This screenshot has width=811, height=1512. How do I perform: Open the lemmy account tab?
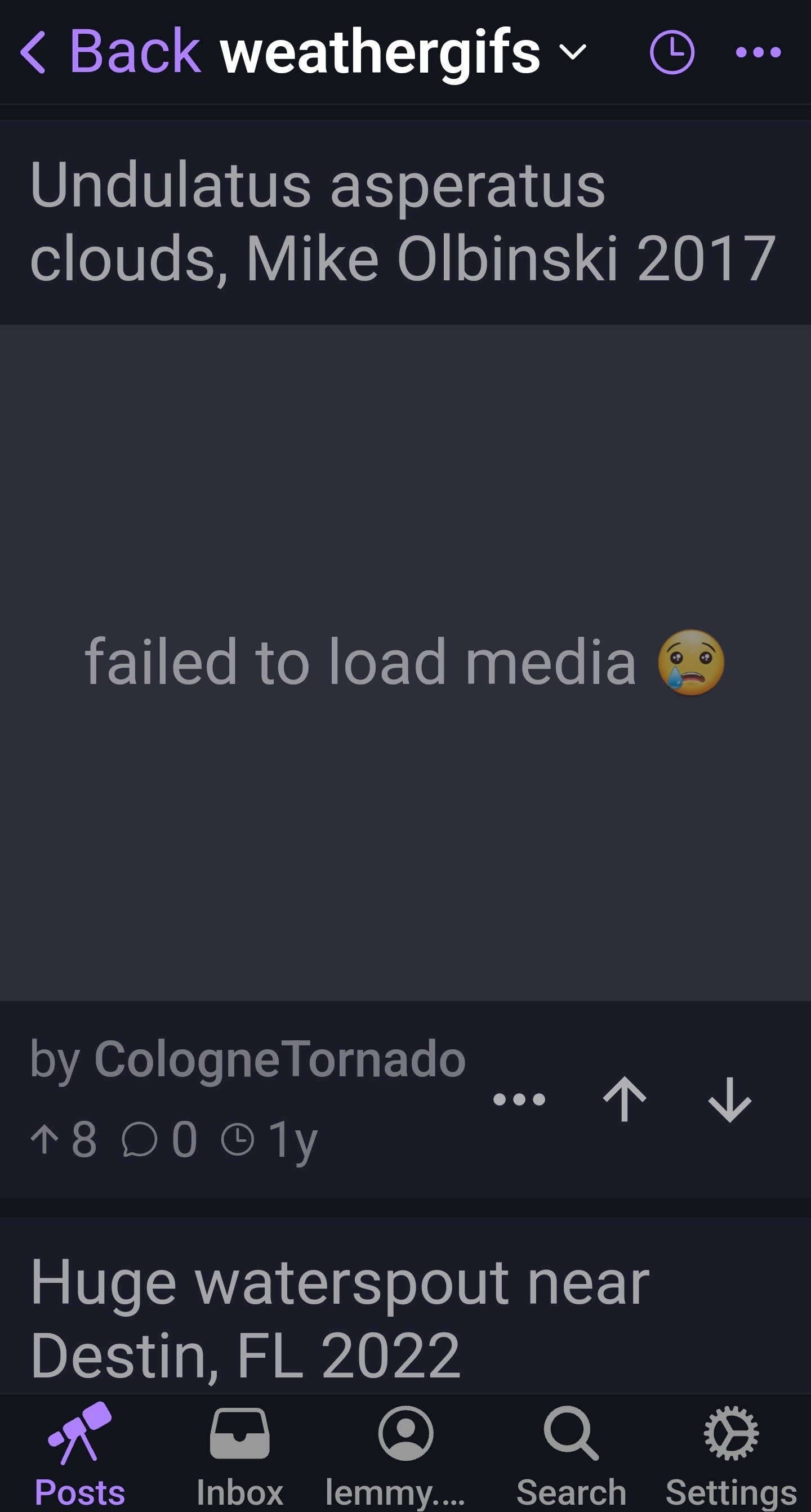(395, 1456)
